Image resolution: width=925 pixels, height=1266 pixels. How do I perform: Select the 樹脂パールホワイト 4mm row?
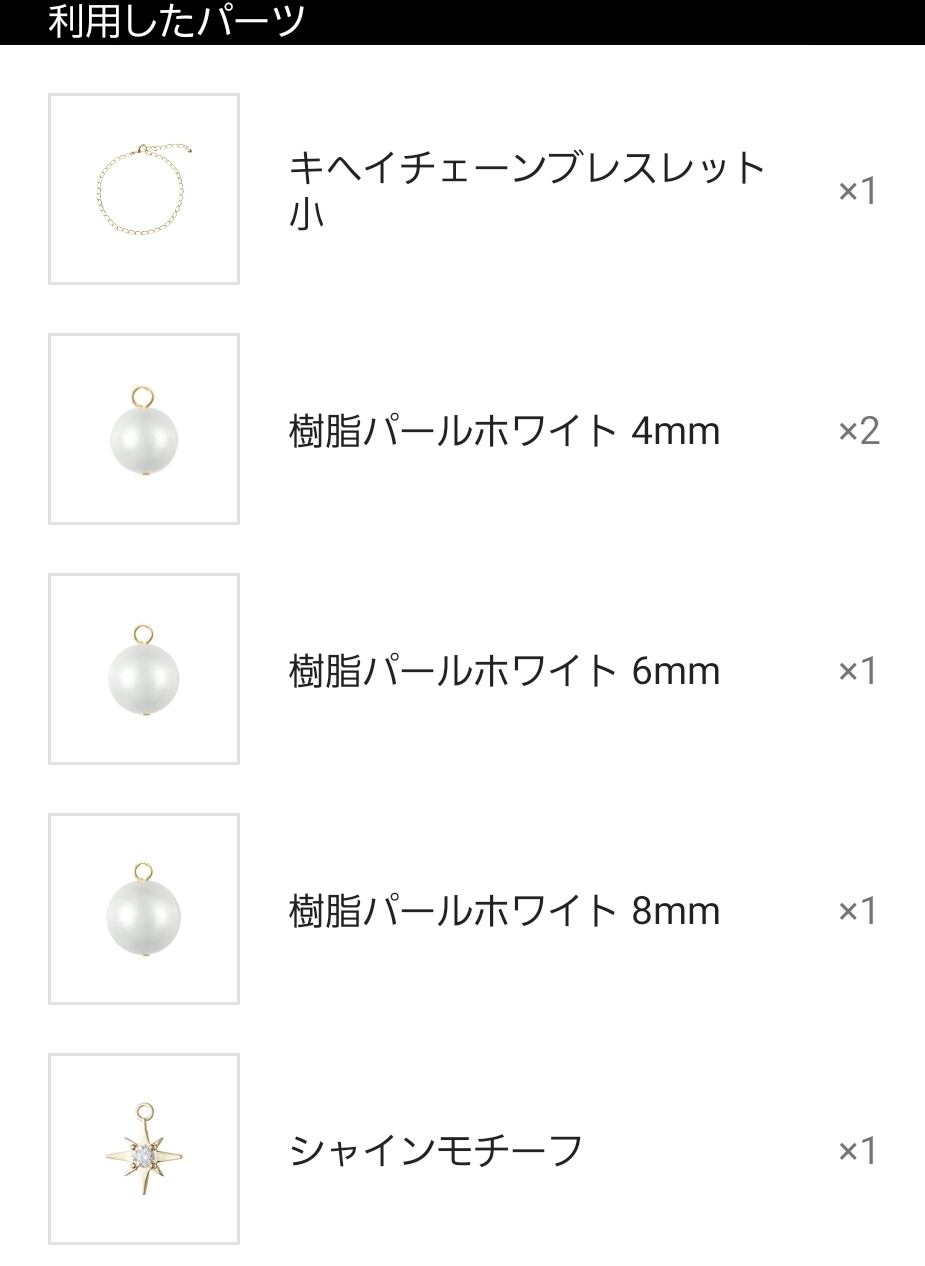(x=463, y=429)
